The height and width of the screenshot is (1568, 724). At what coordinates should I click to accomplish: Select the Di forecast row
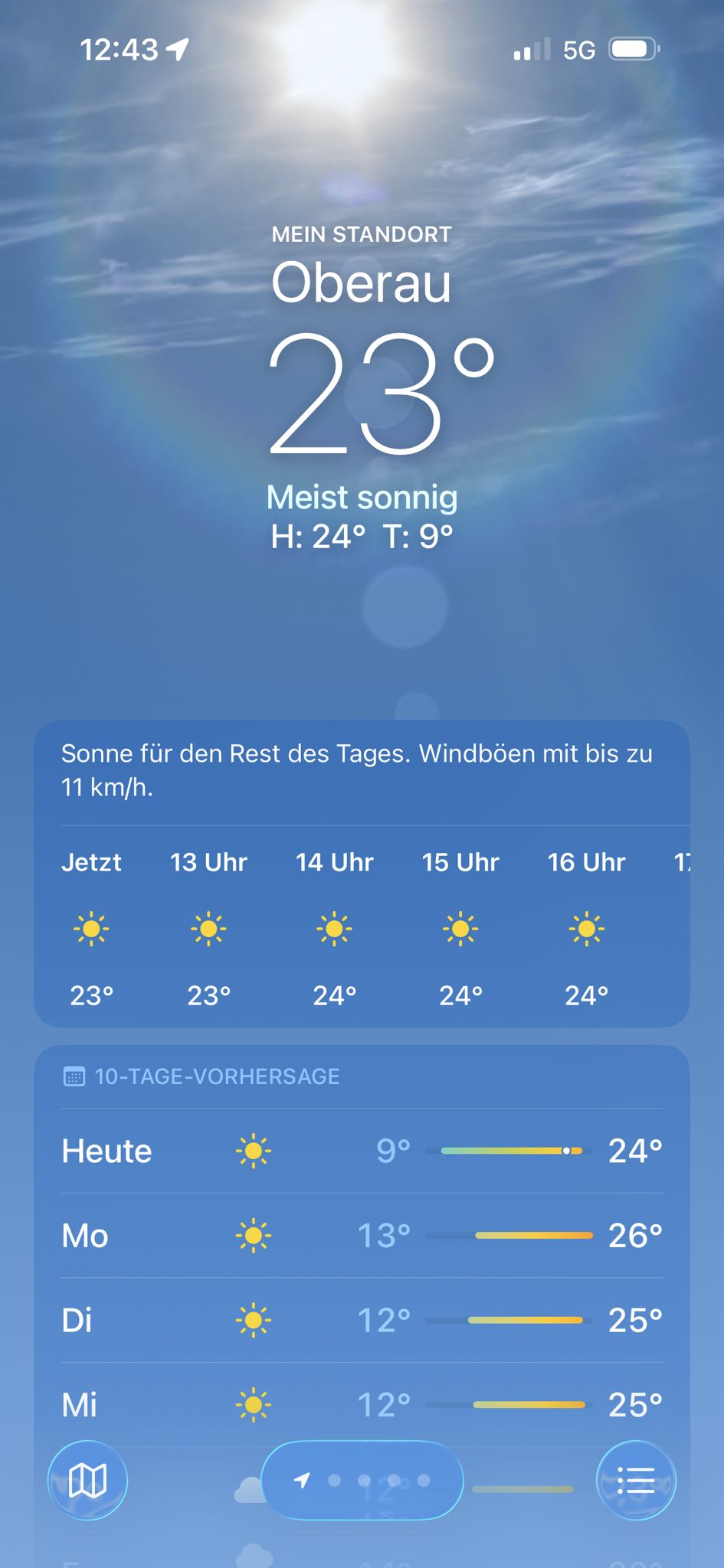click(362, 1320)
